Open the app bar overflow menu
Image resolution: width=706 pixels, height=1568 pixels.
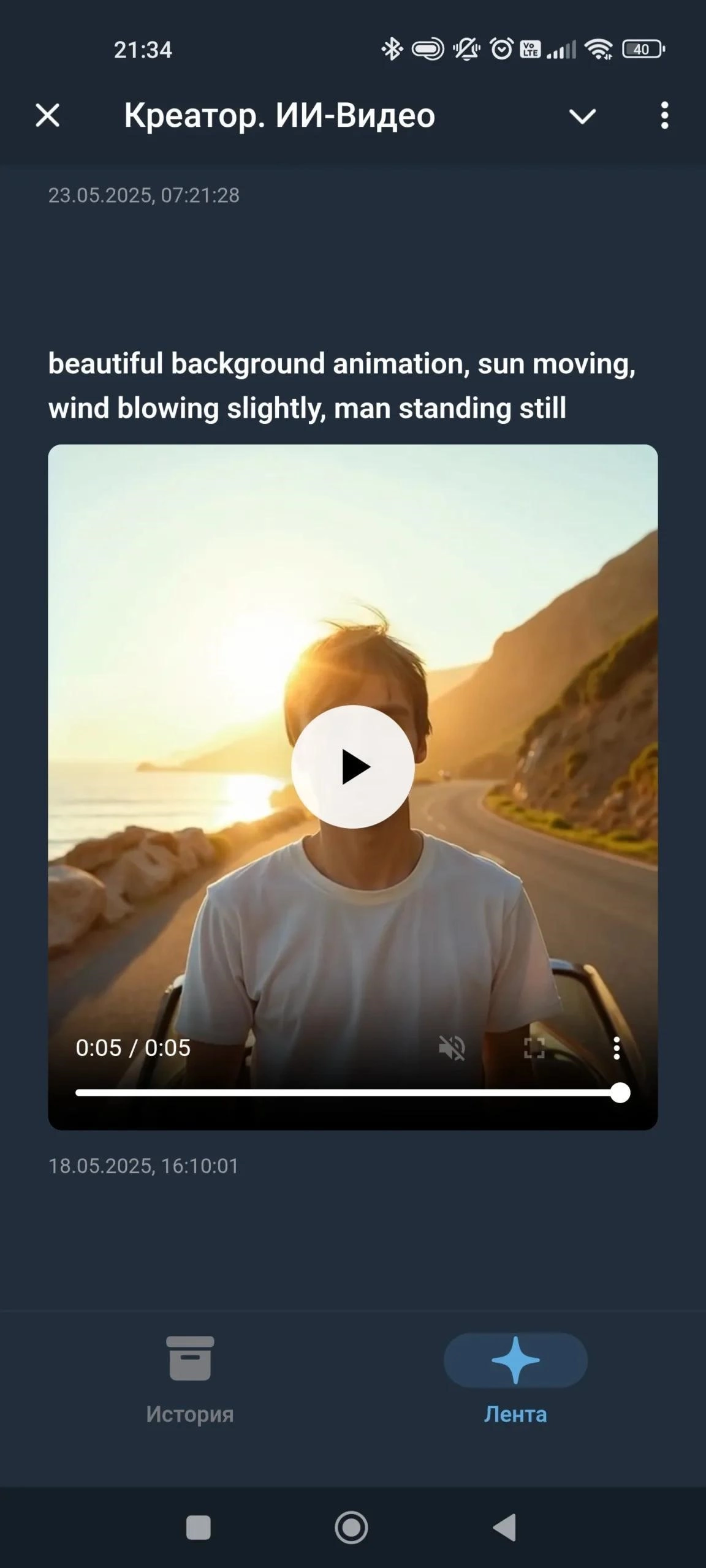pos(664,115)
